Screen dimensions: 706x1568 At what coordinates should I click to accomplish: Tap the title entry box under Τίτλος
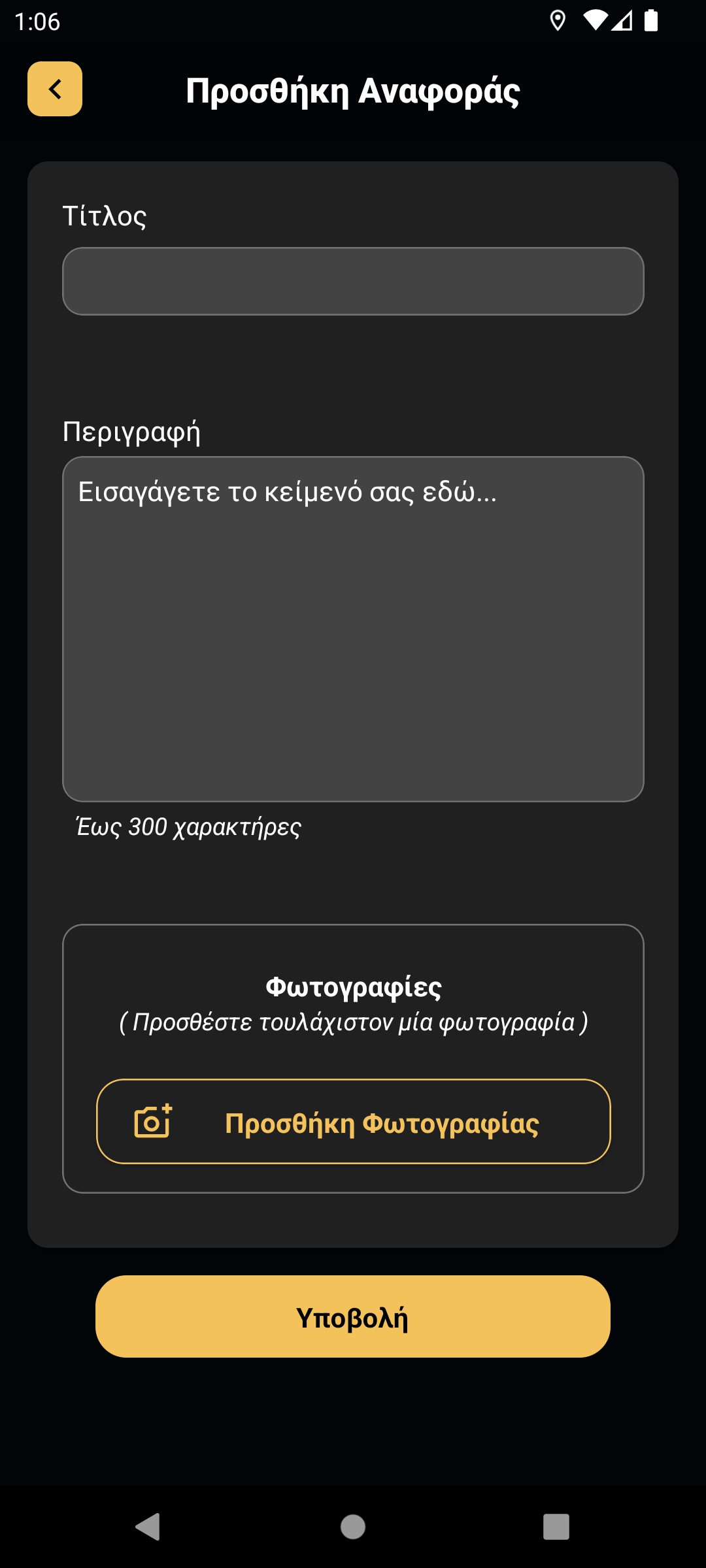coord(353,281)
